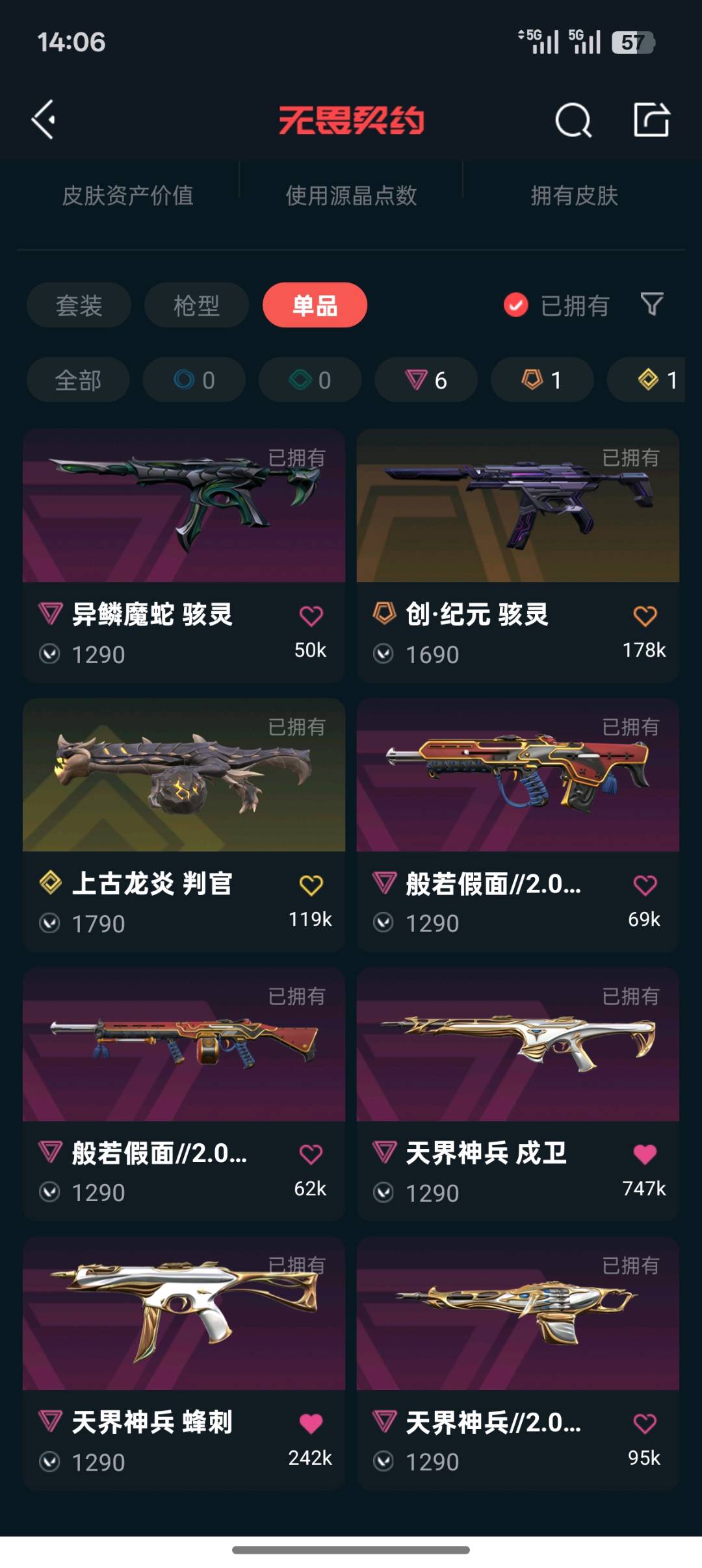Like the 上古龙炎 判官 skin
The image size is (702, 1568).
tap(311, 885)
